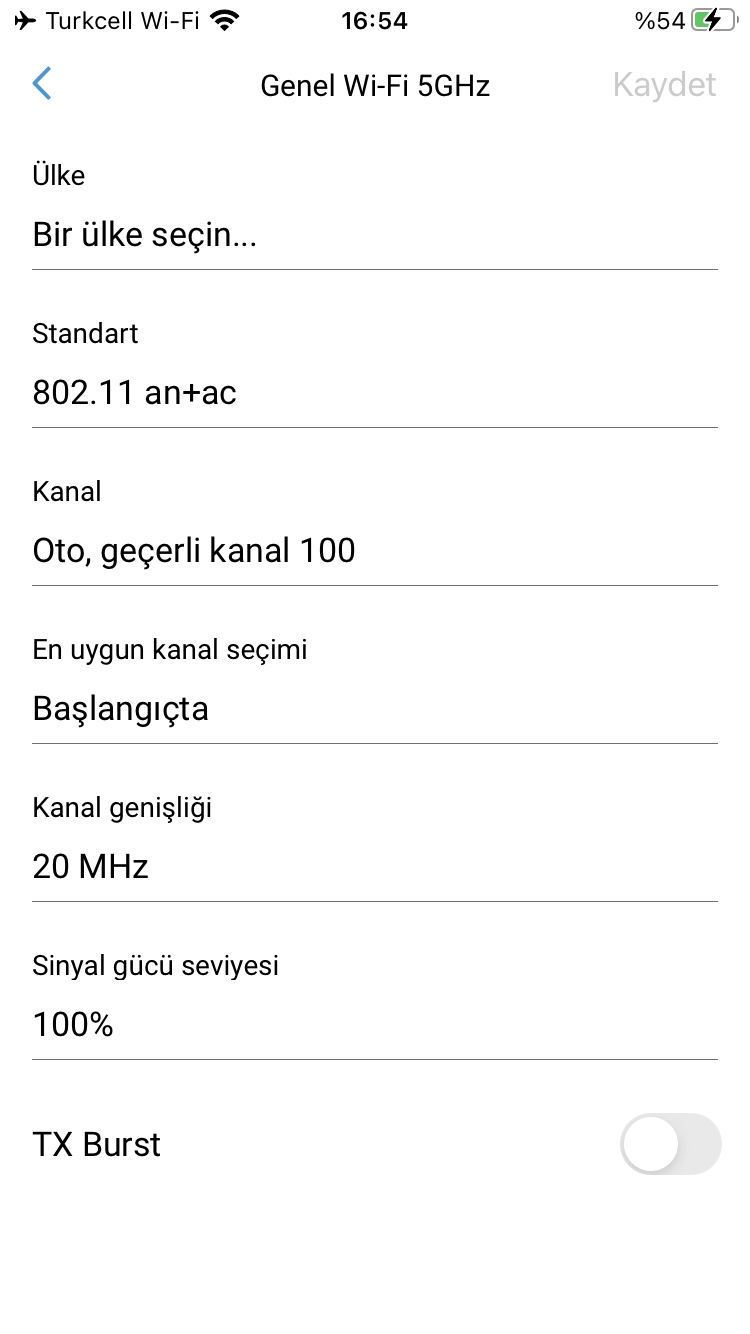The height and width of the screenshot is (1334, 750).
Task: Tap Kaydet to save settings
Action: (664, 85)
